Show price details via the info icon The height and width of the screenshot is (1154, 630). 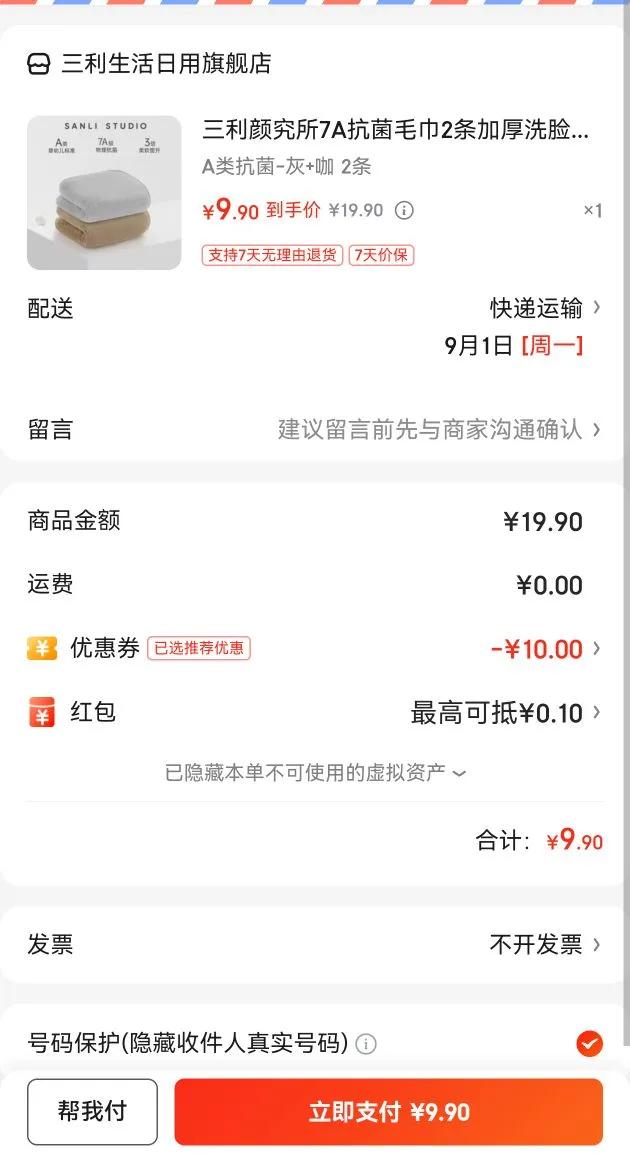pyautogui.click(x=404, y=210)
